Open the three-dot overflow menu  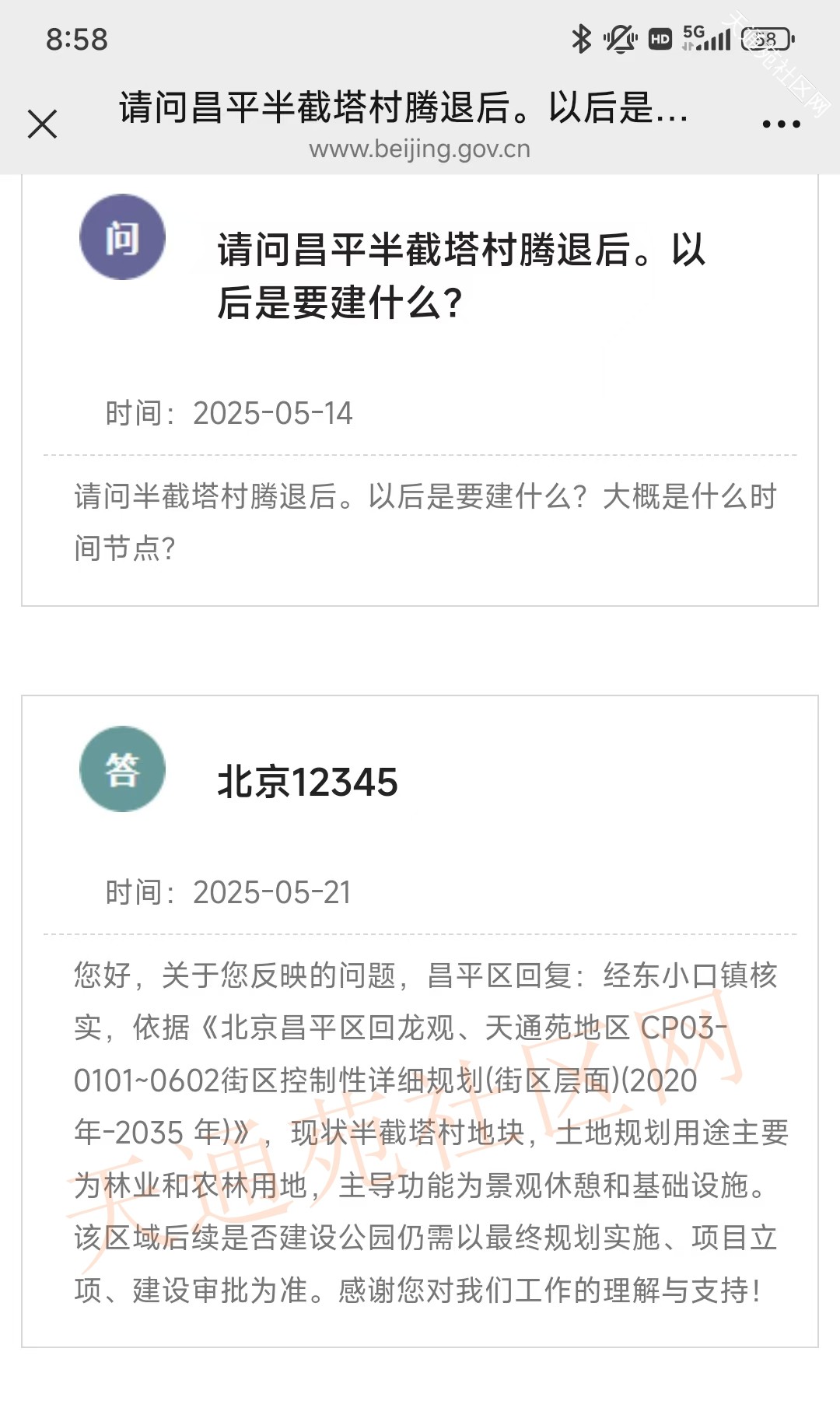click(x=781, y=124)
